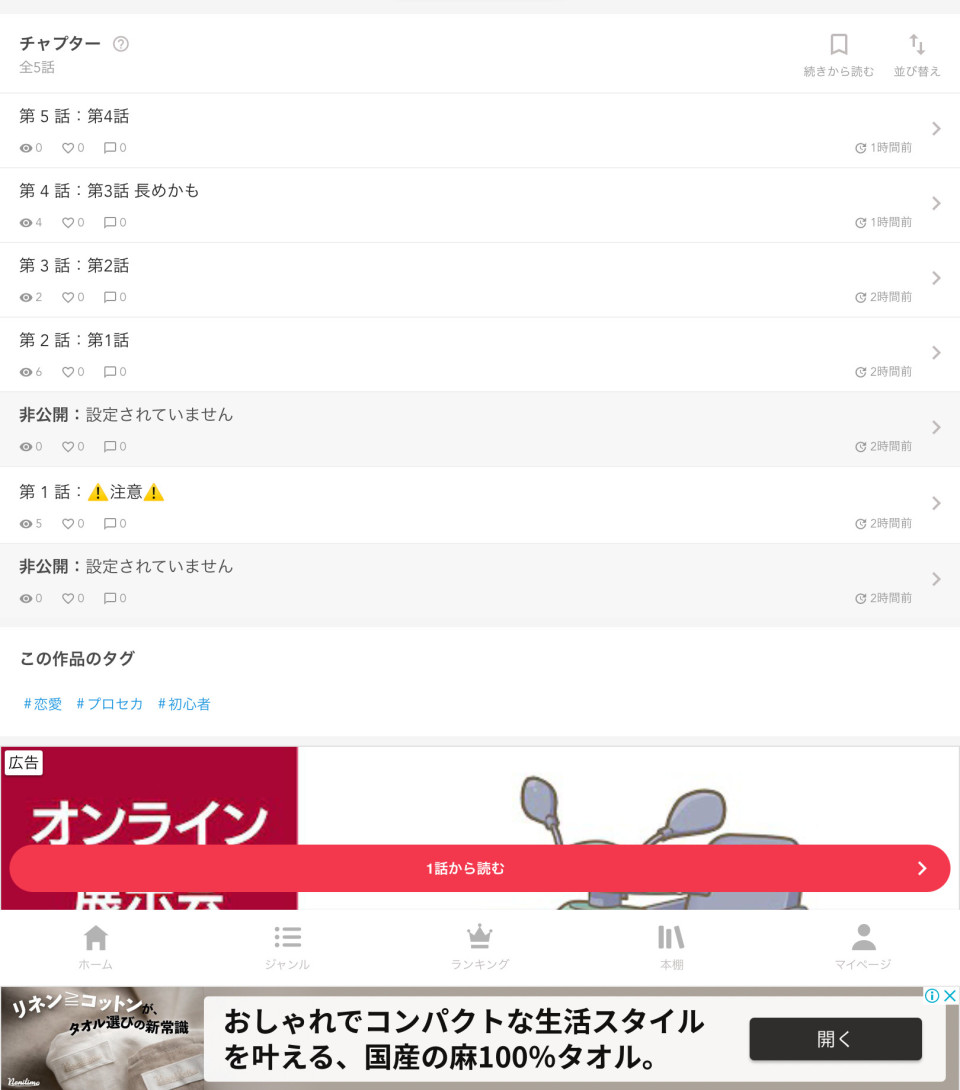Open the 本棚 tab
Image resolution: width=960 pixels, height=1090 pixels.
671,947
